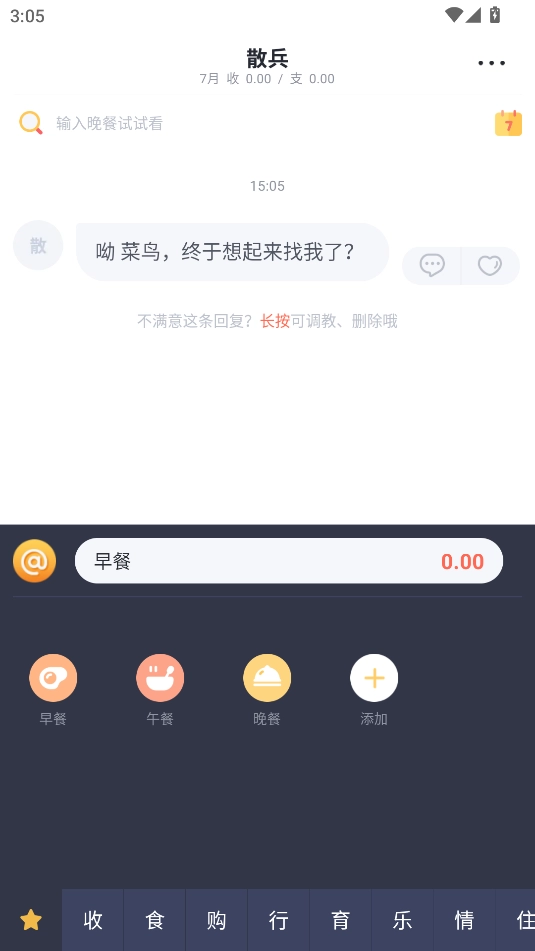
Task: Switch to the 乐 tab
Action: click(x=402, y=920)
